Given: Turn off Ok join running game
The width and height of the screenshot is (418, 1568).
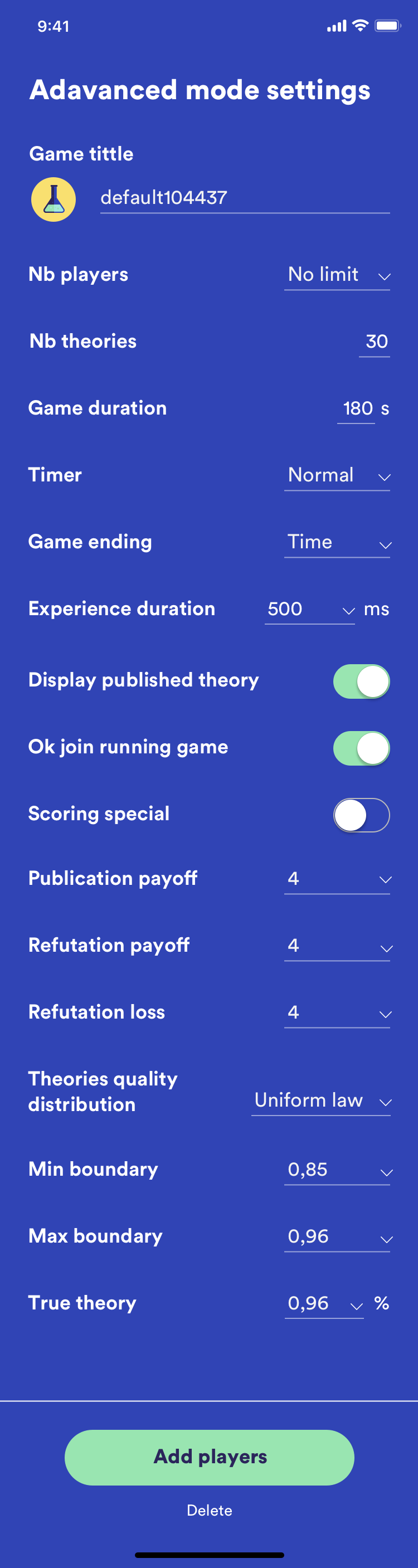Looking at the screenshot, I should [x=361, y=748].
